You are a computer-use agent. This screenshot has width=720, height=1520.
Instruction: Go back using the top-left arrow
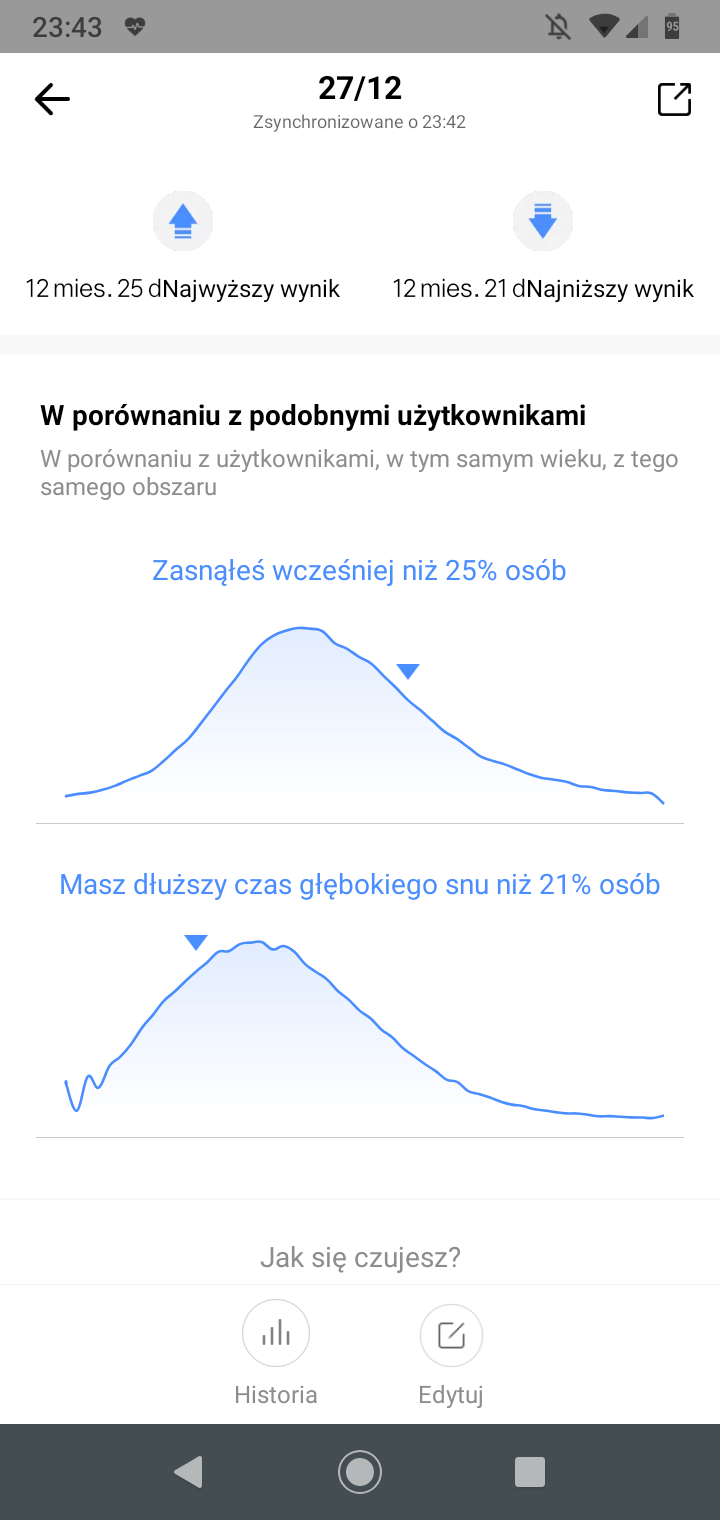[x=52, y=99]
